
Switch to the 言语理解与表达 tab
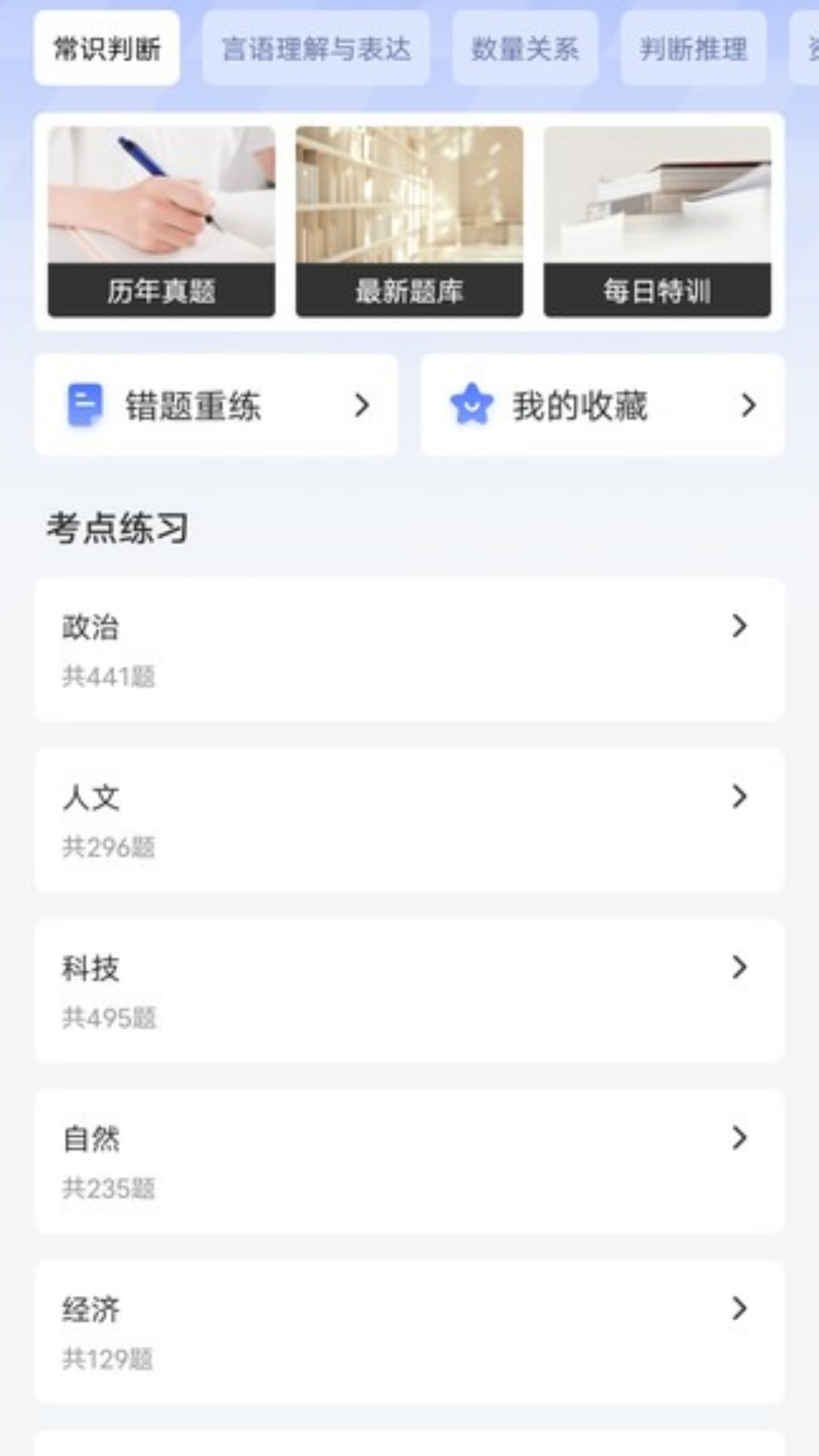(x=316, y=48)
